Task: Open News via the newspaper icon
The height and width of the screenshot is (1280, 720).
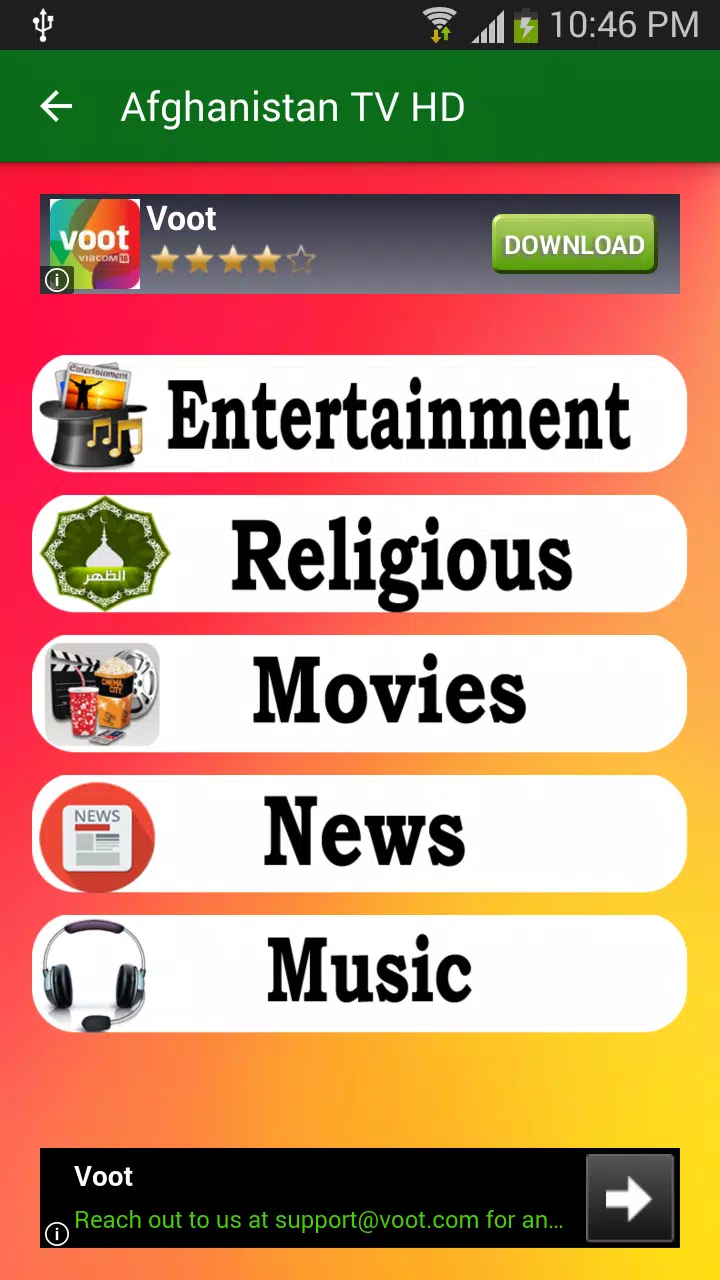Action: tap(96, 833)
